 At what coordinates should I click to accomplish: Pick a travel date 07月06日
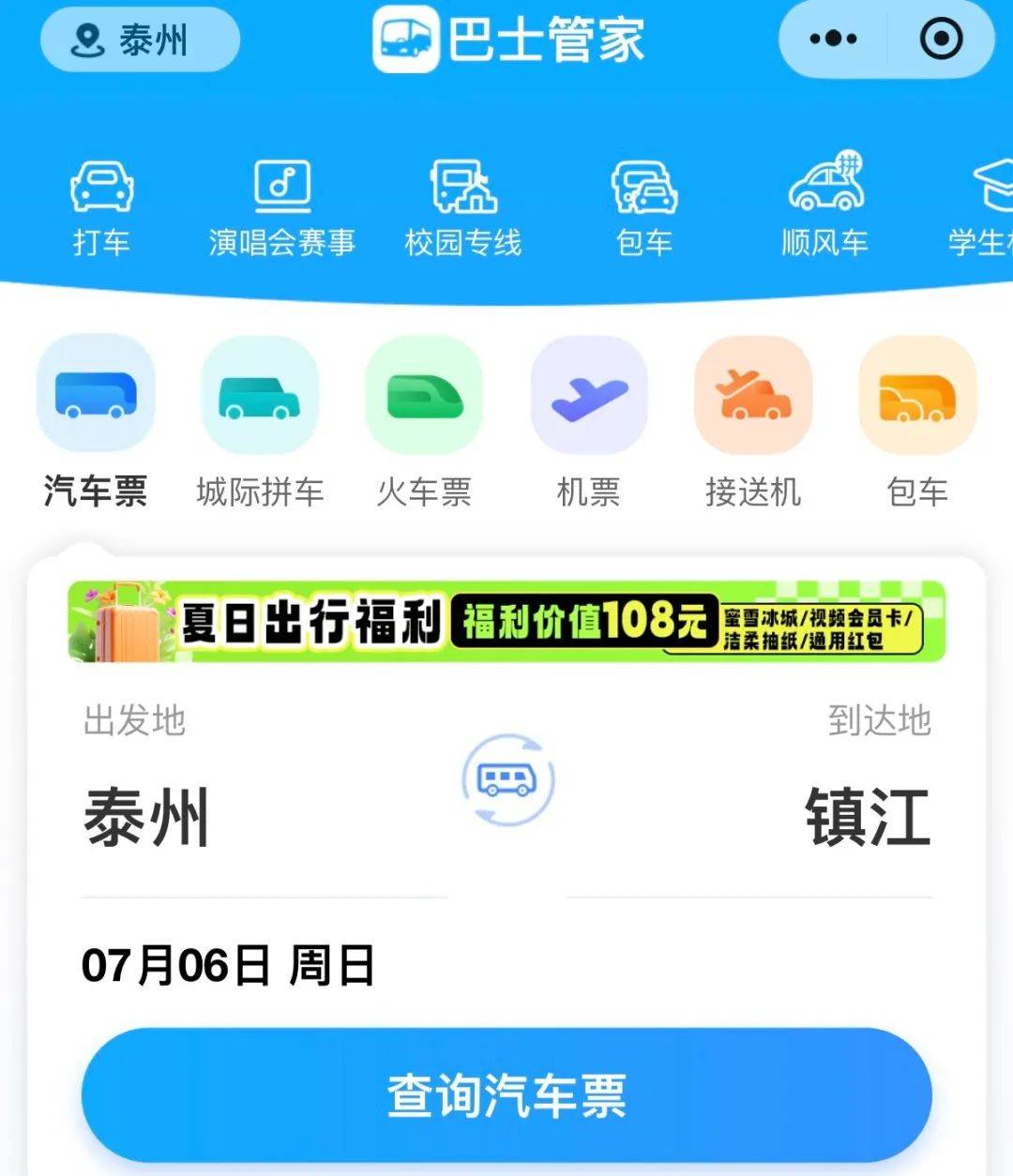tap(228, 966)
